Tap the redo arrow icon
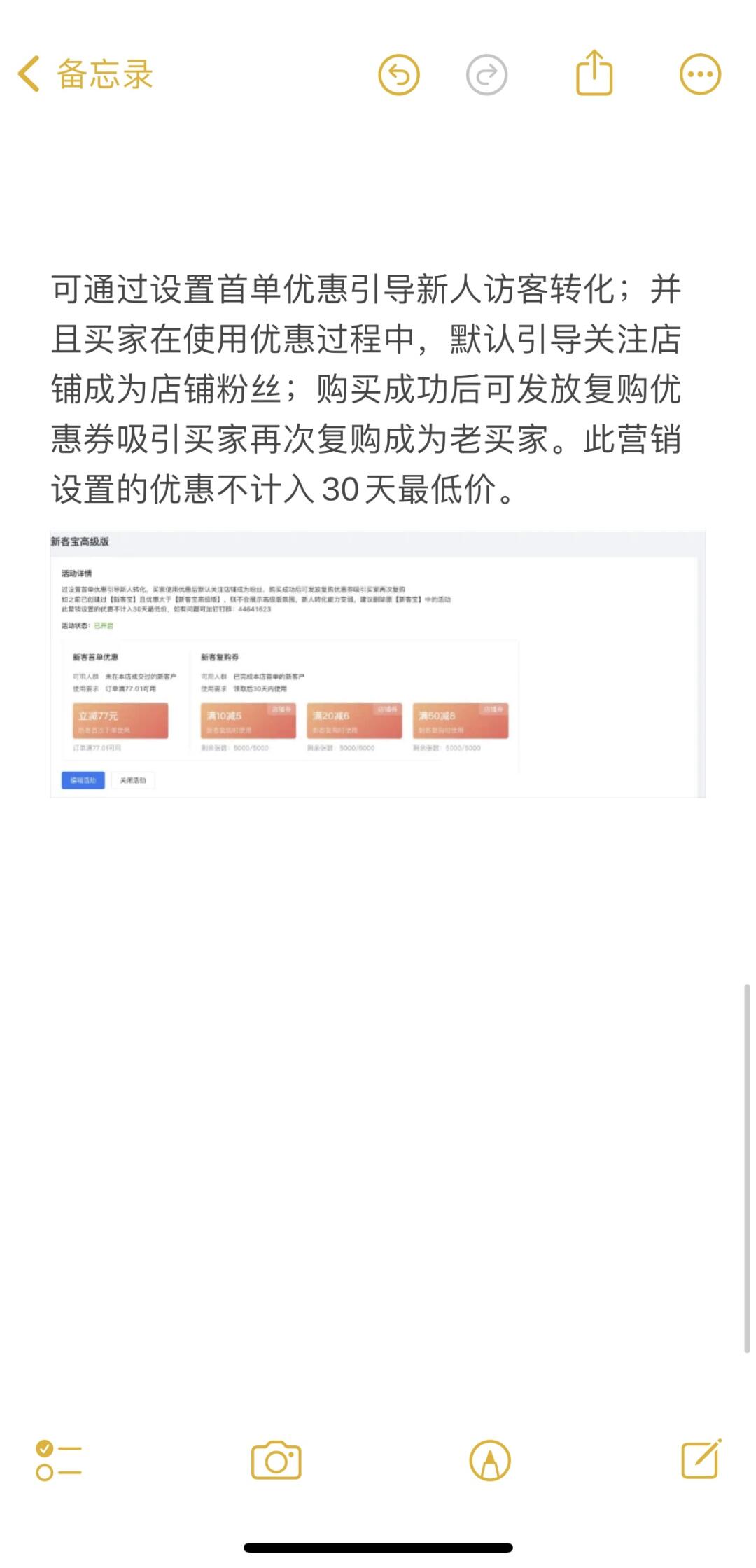The width and height of the screenshot is (756, 1568). tap(486, 74)
